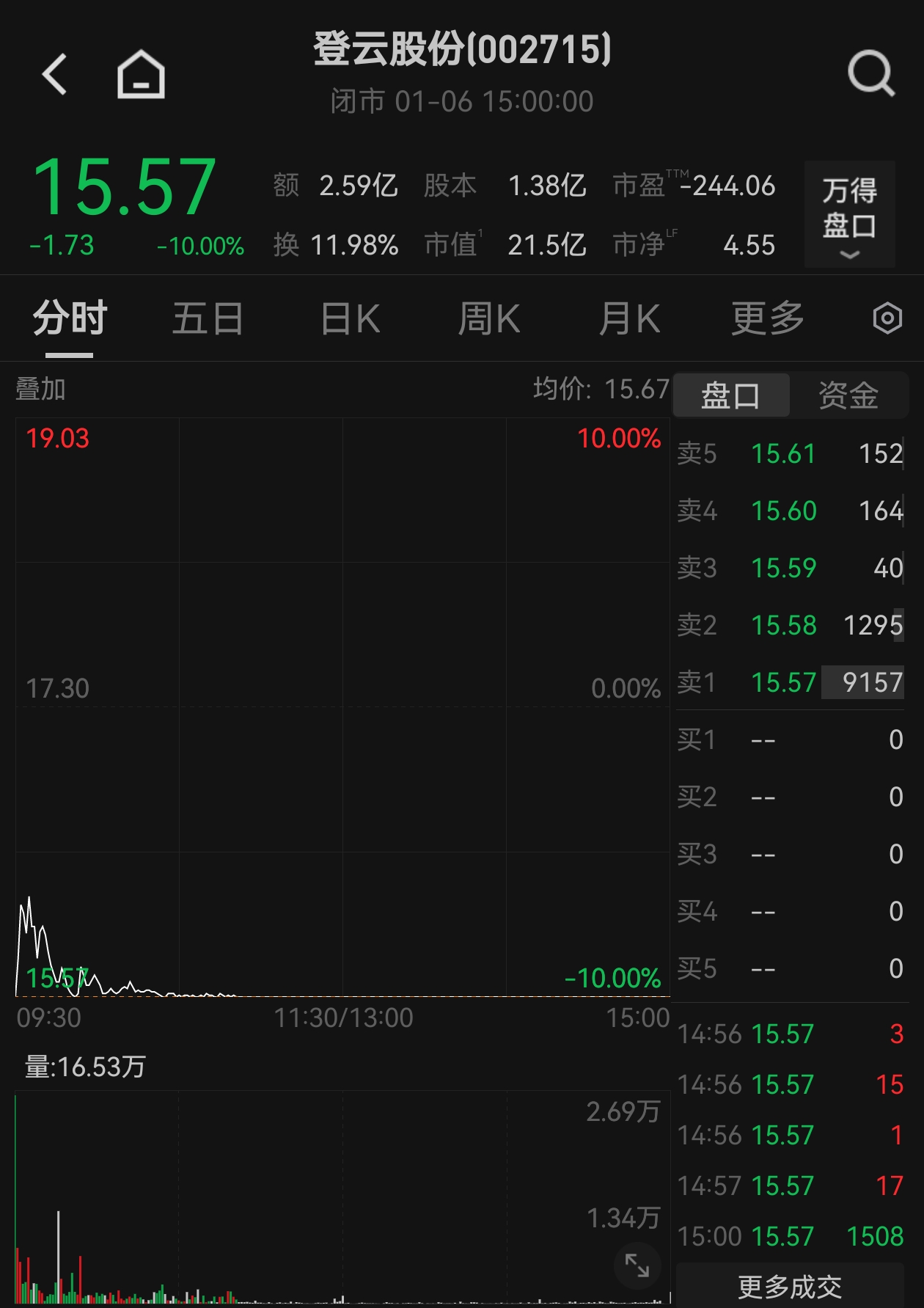The image size is (924, 1308).
Task: Select the 盘口 order book tab
Action: coord(730,395)
